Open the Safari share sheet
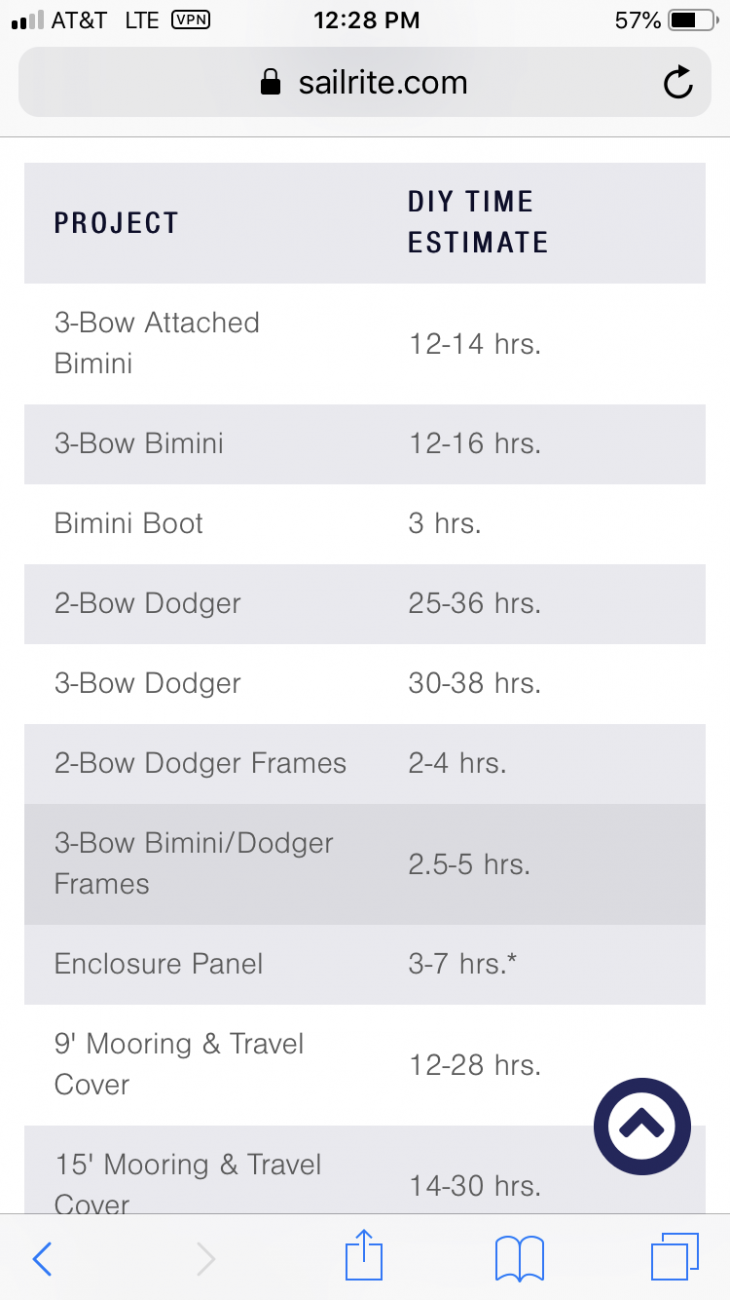Screen dimensions: 730x1300 364,1256
